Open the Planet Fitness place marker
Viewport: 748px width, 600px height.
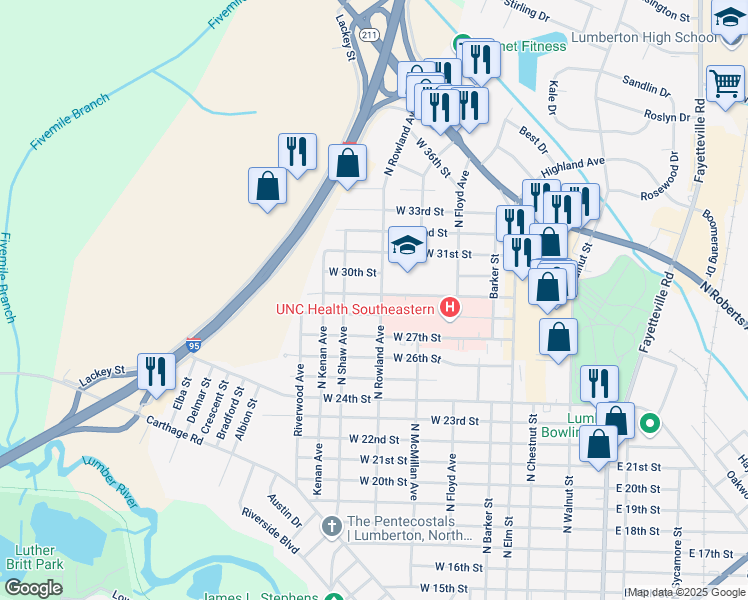[x=463, y=44]
